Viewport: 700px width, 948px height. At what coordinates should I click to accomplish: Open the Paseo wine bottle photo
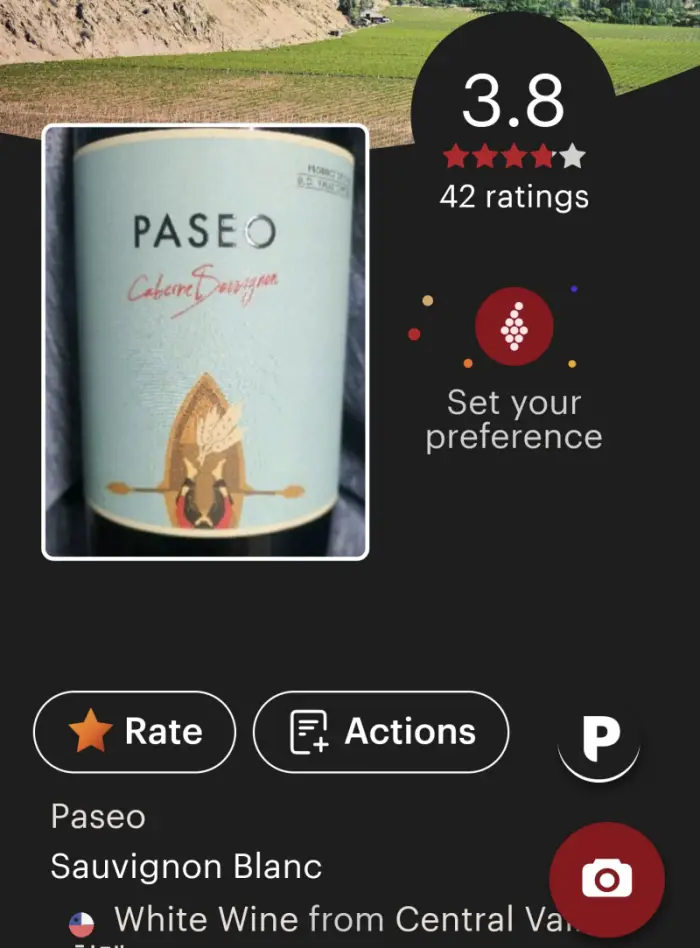pos(205,341)
